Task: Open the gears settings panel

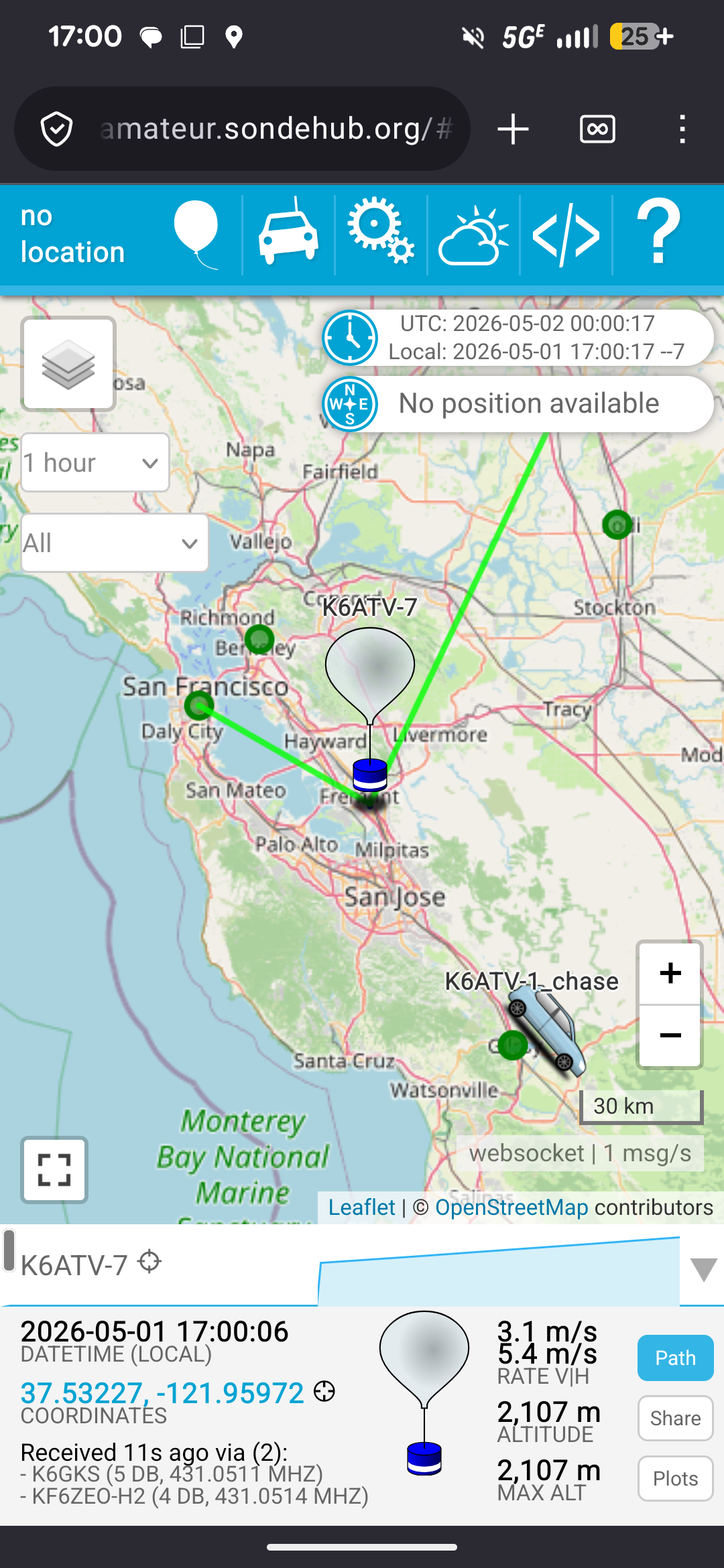Action: coord(381,235)
